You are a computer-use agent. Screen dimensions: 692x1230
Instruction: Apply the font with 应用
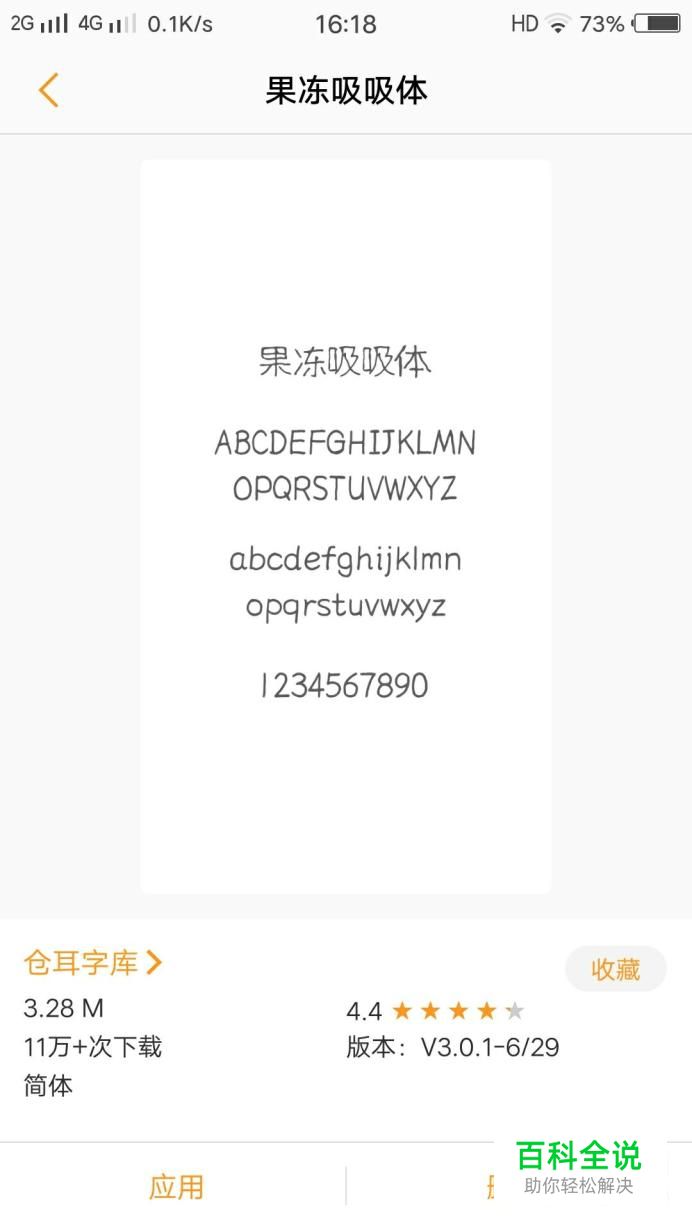tap(176, 1187)
